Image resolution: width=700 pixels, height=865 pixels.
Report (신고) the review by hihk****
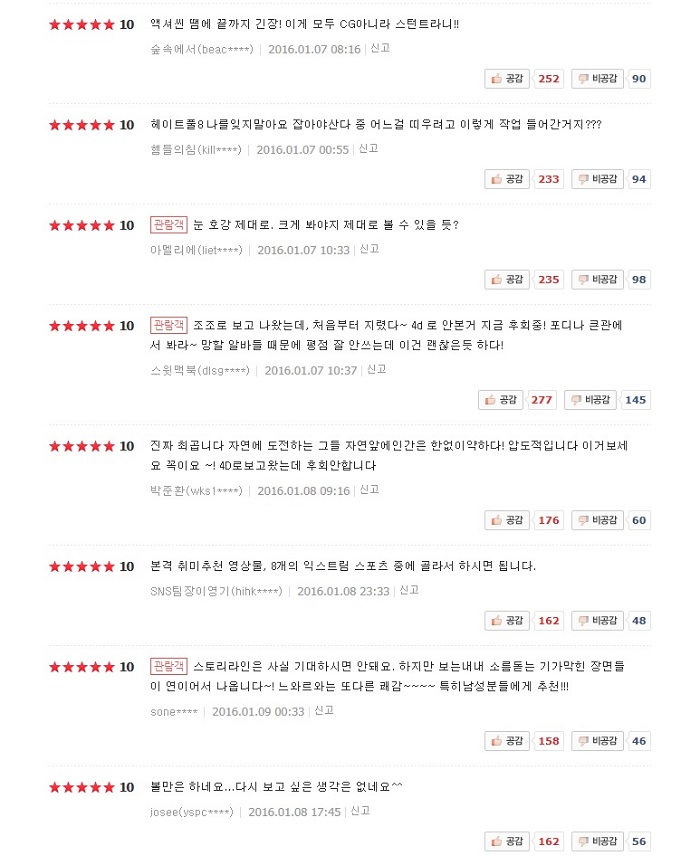click(408, 591)
